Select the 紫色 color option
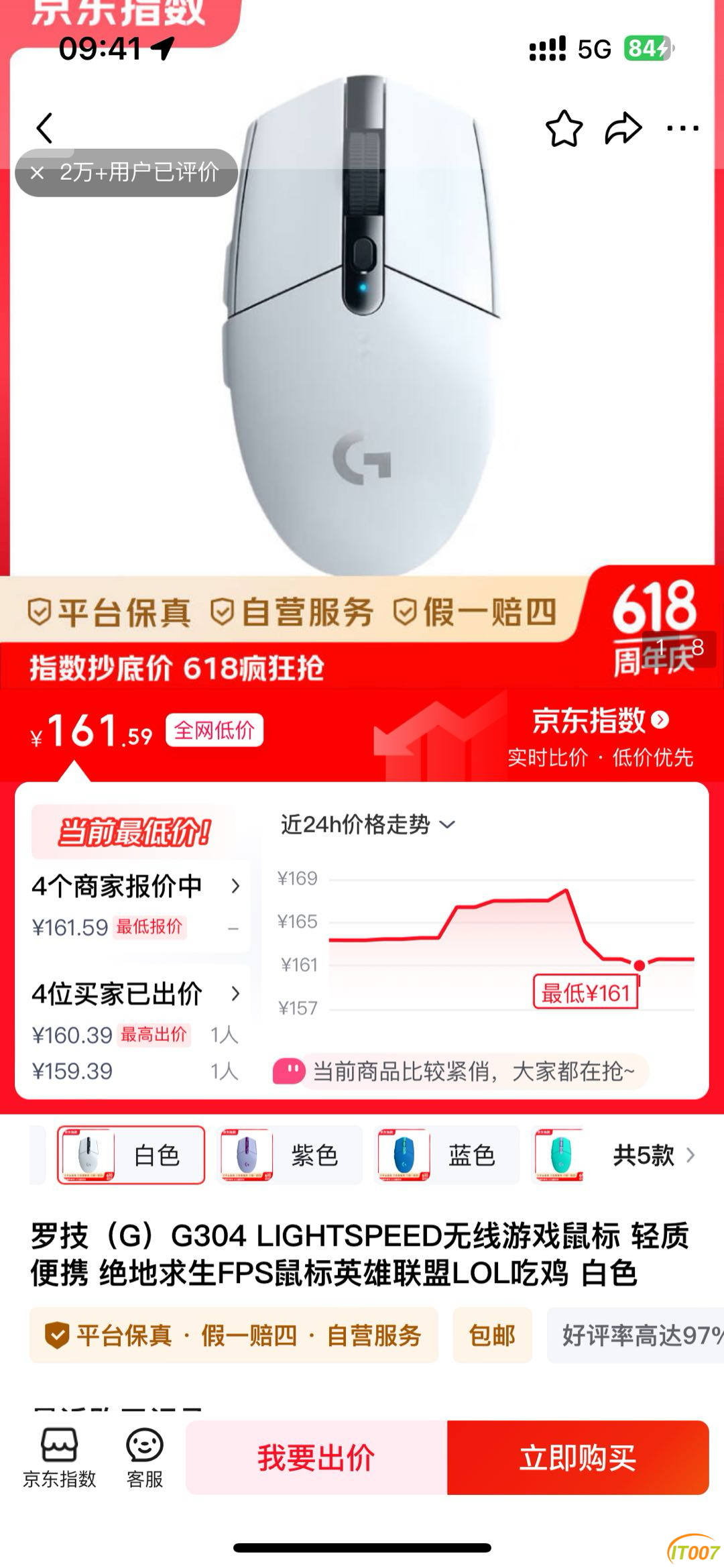Viewport: 724px width, 1568px height. tap(290, 1155)
